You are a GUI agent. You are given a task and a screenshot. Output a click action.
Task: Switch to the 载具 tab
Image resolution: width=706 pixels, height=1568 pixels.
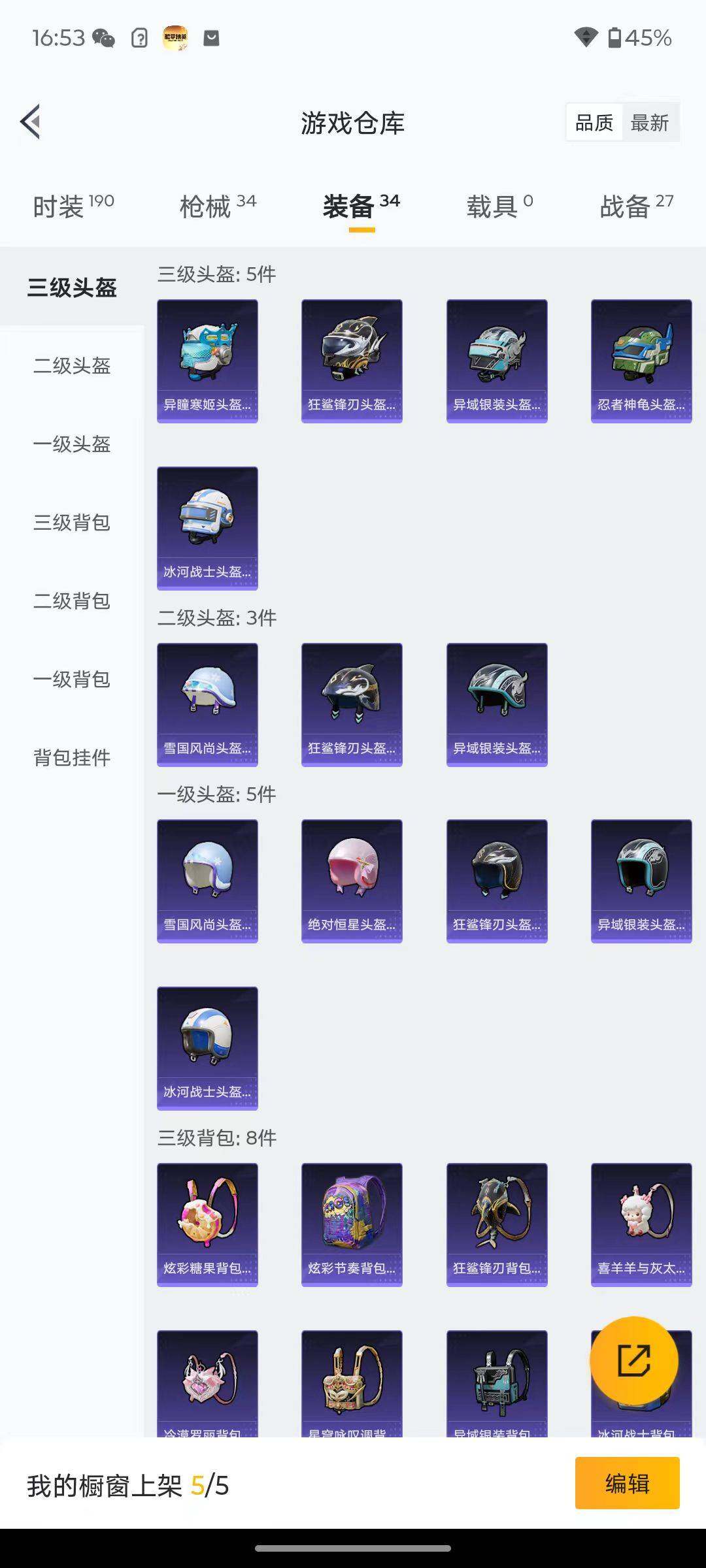pyautogui.click(x=499, y=206)
